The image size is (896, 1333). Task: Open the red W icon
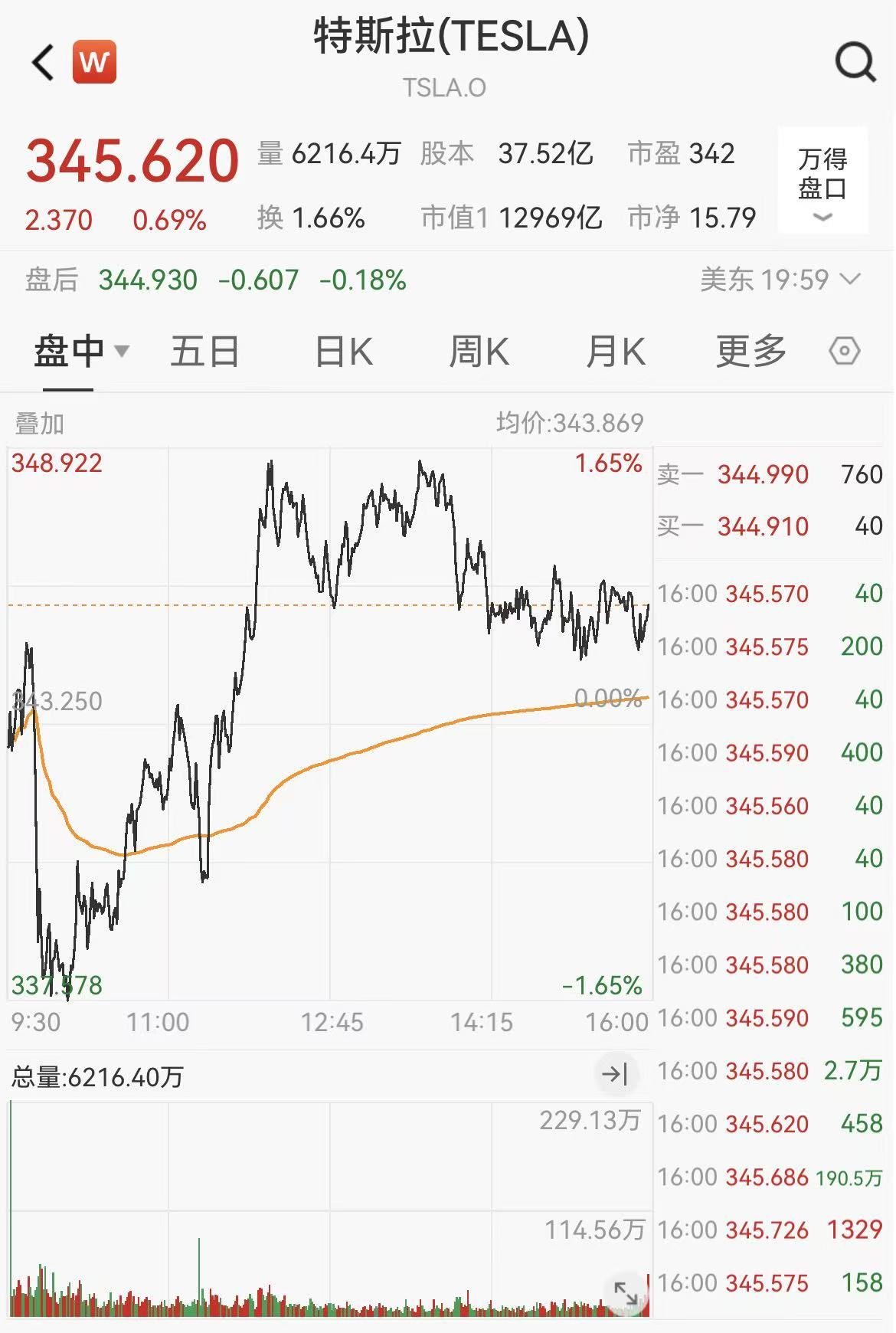pos(94,61)
